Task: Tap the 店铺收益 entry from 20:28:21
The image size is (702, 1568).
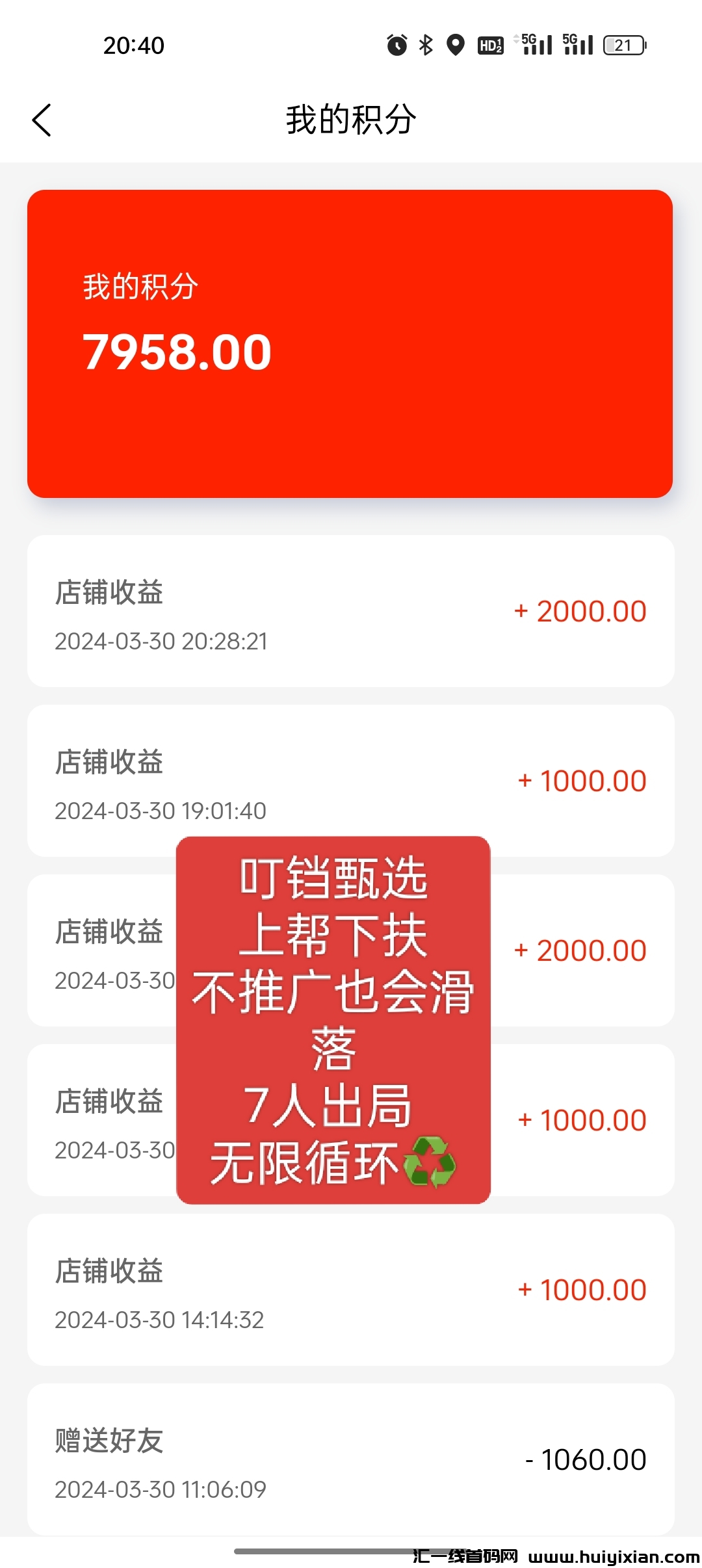Action: point(109,593)
